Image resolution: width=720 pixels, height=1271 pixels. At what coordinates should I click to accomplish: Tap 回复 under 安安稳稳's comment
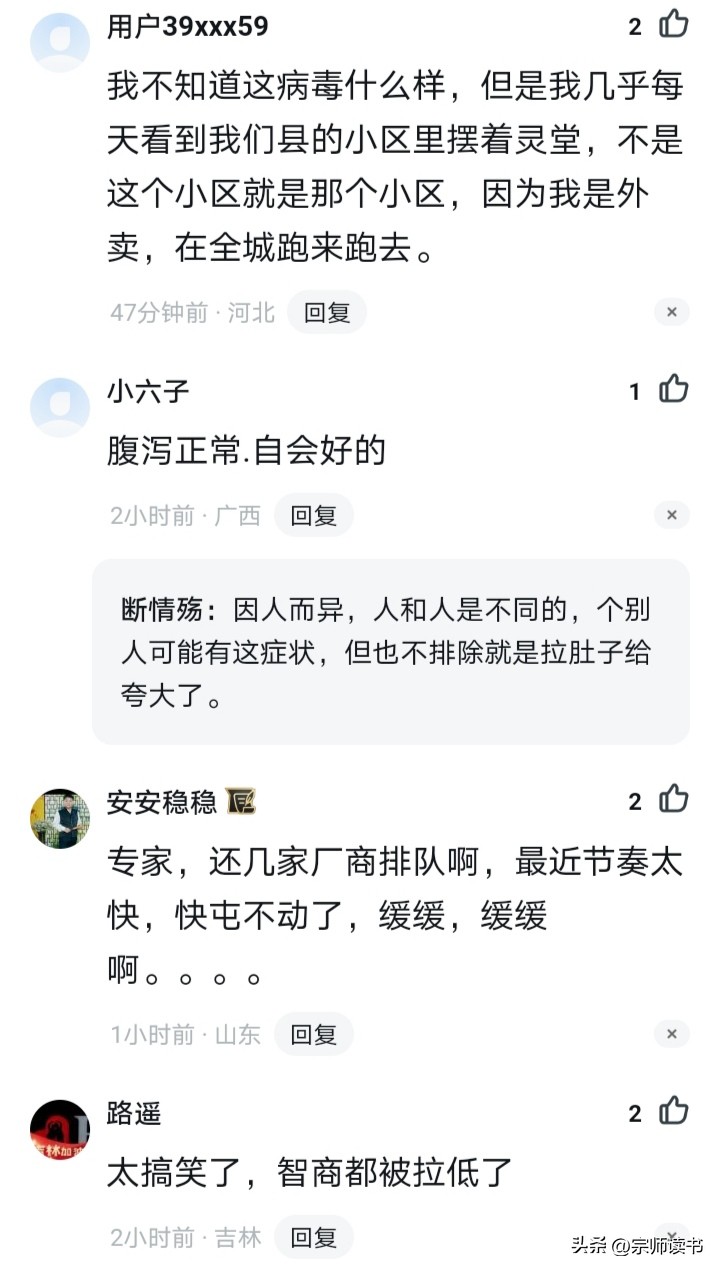point(313,1034)
